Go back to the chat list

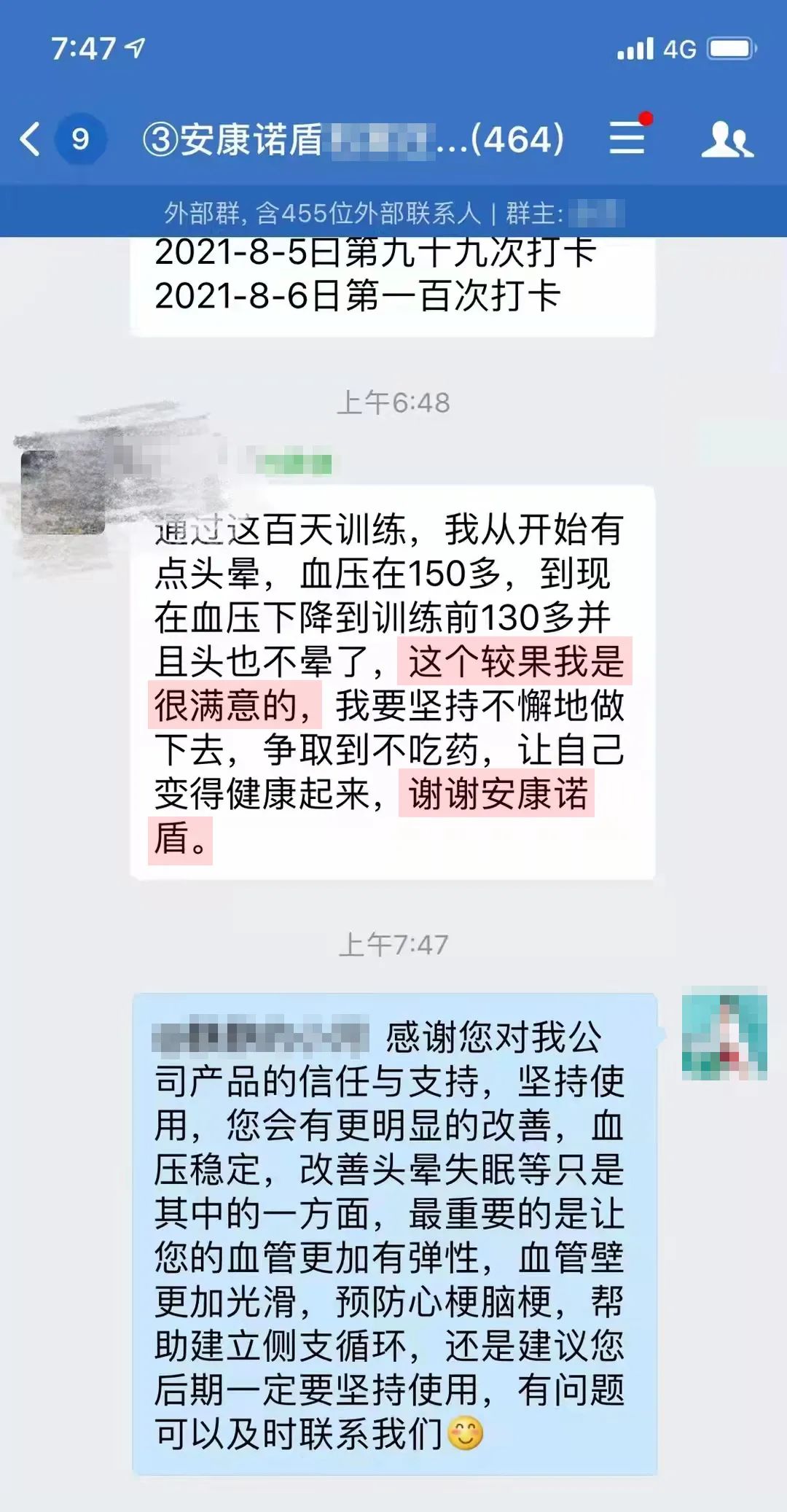[x=31, y=139]
